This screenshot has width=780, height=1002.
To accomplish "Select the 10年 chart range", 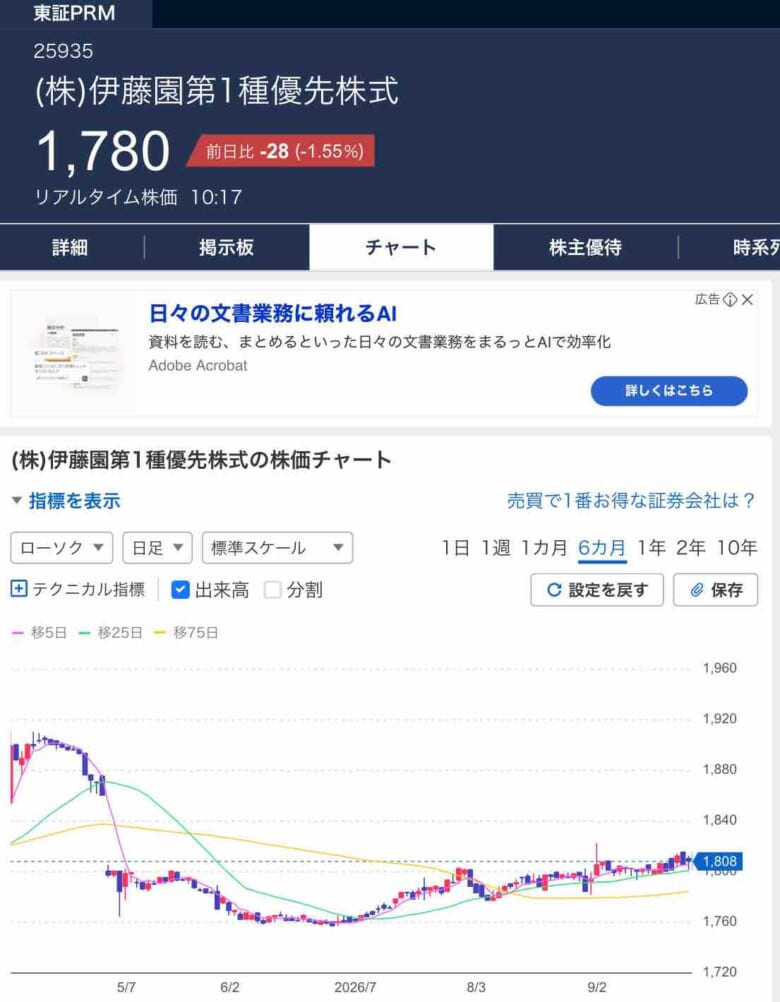I will [737, 548].
